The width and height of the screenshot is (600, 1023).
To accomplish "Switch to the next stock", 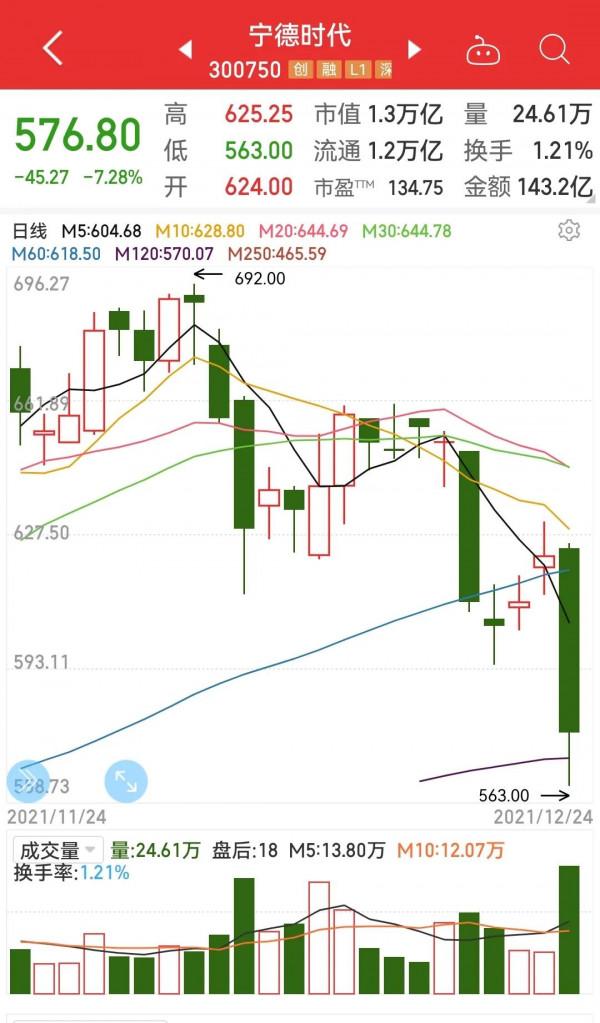I will (x=414, y=49).
